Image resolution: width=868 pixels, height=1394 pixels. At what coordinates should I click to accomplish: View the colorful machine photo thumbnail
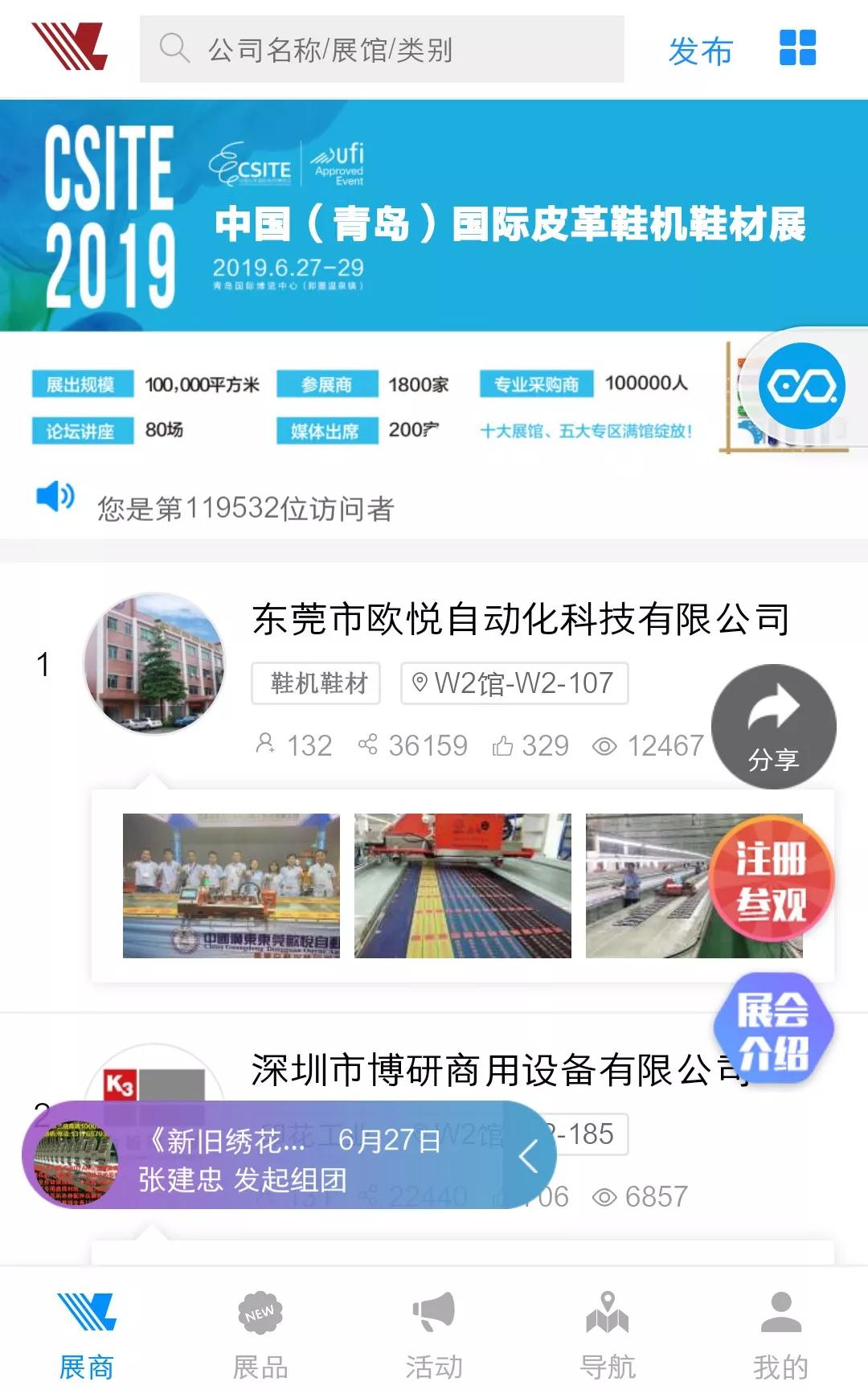[x=463, y=886]
